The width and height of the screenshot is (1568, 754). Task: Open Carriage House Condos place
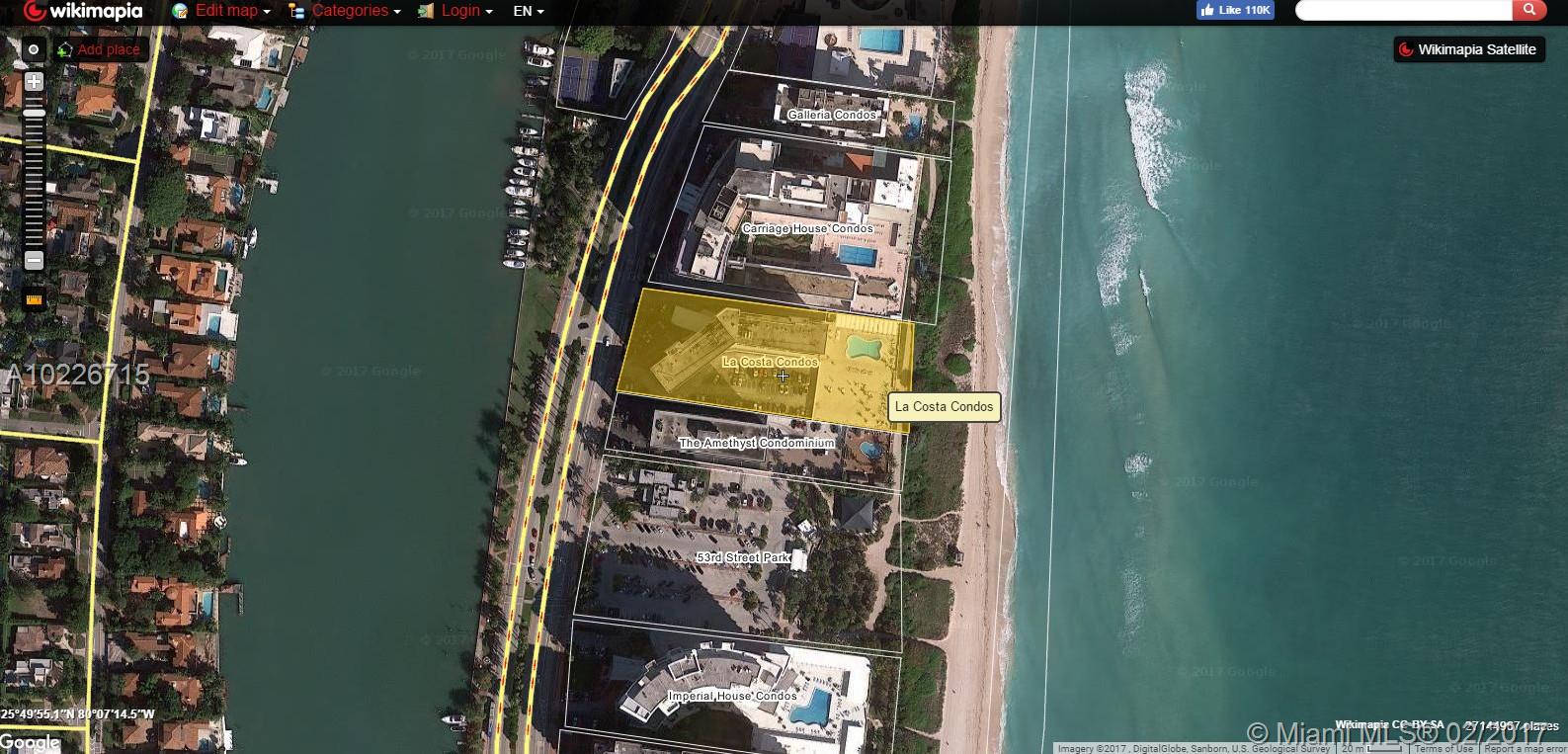click(807, 228)
